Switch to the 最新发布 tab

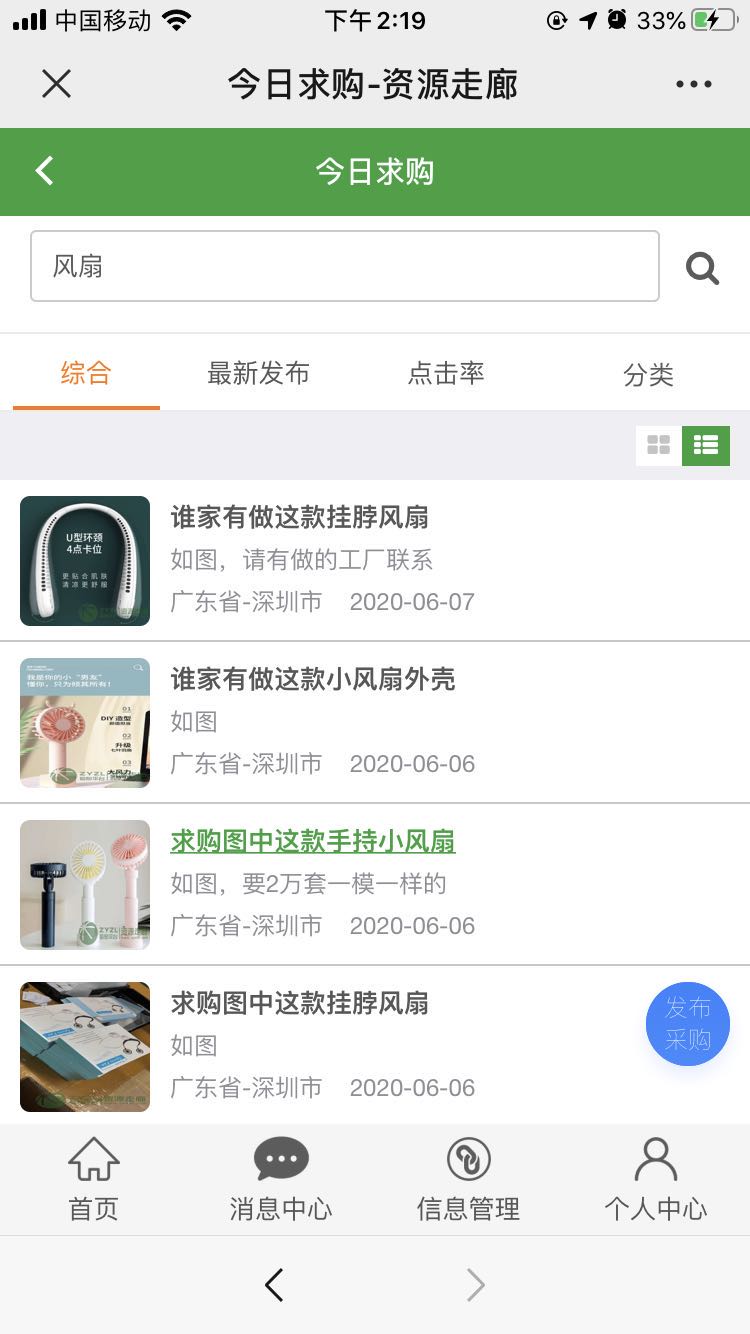coord(258,374)
